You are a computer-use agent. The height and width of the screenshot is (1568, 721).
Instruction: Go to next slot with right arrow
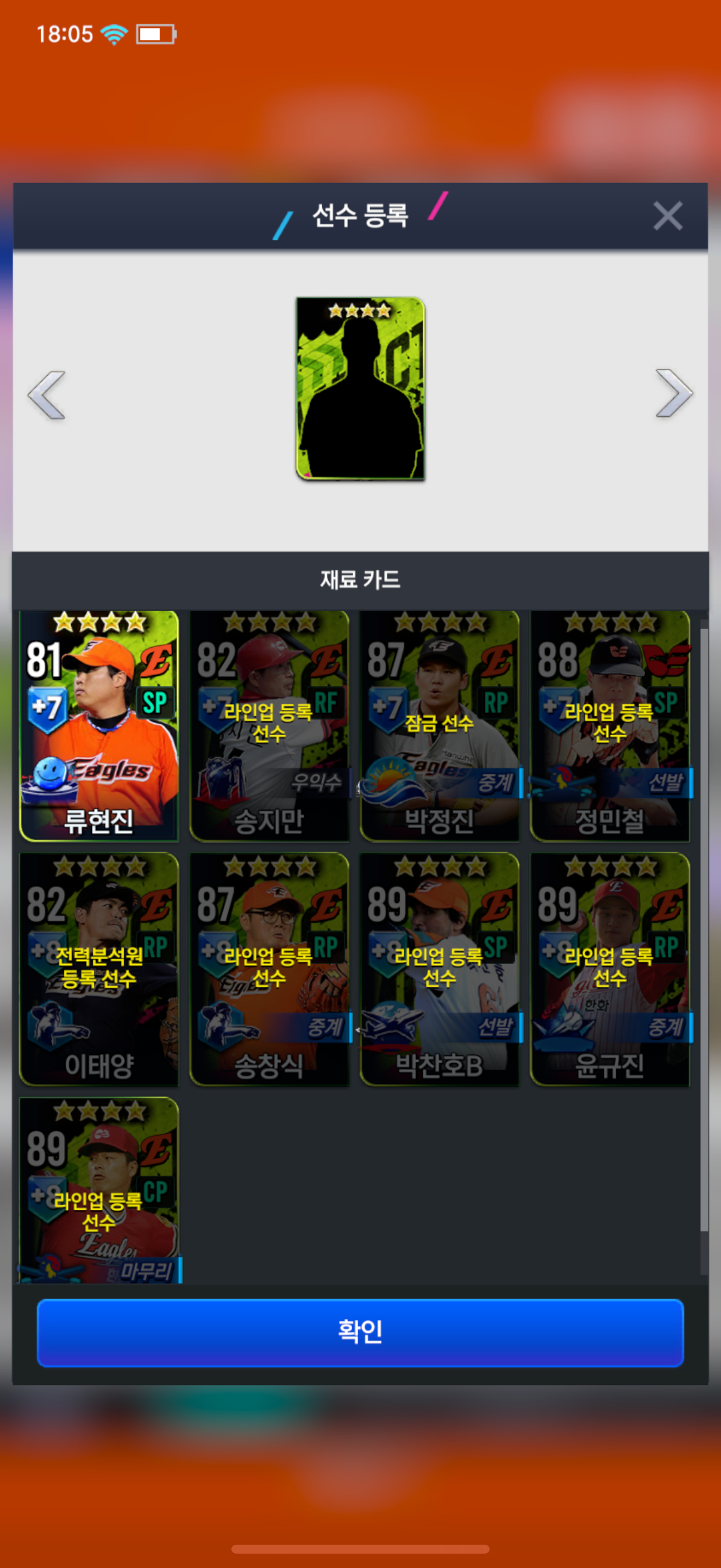pos(674,393)
